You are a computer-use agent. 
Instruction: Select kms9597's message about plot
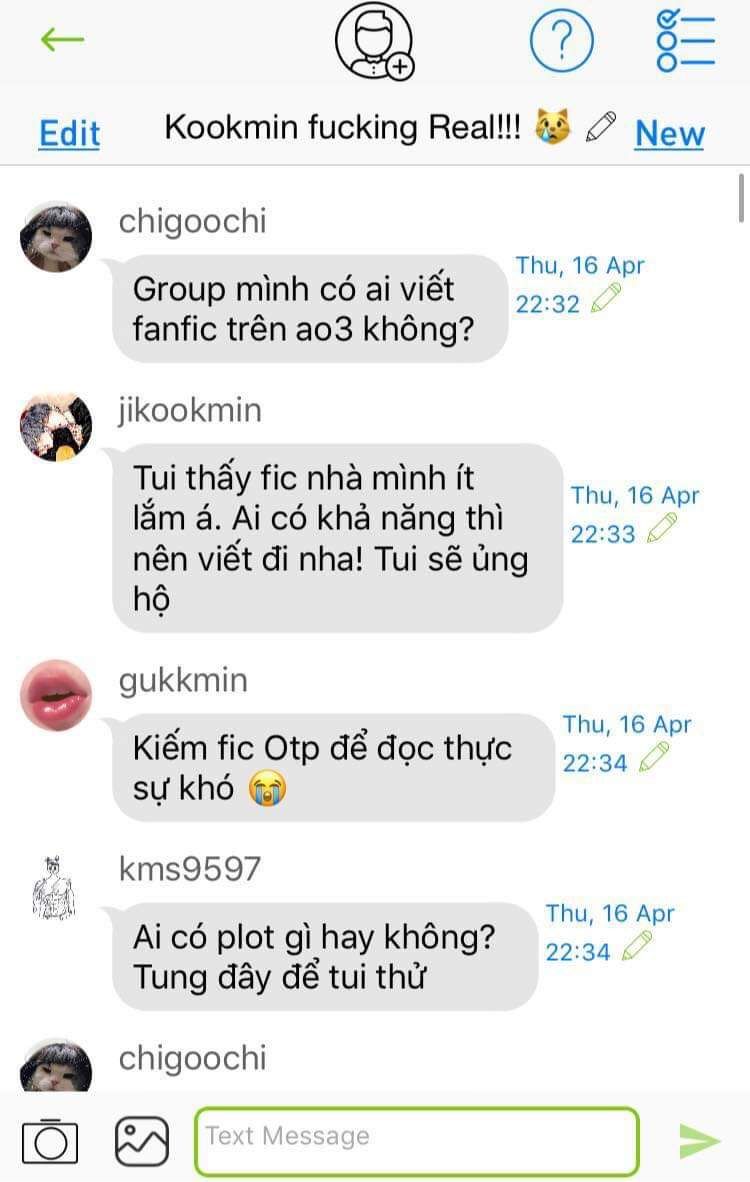(x=323, y=956)
